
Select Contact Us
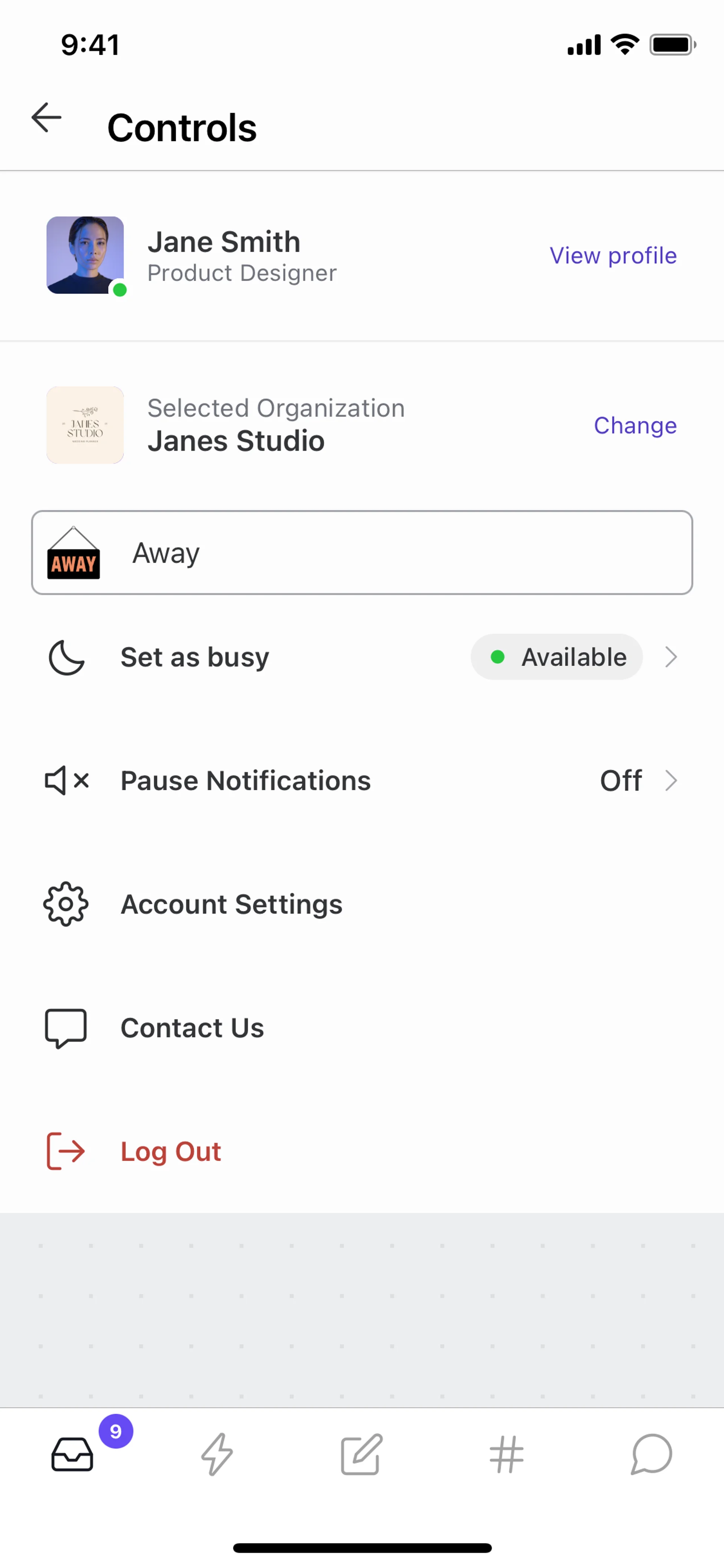pos(192,1028)
